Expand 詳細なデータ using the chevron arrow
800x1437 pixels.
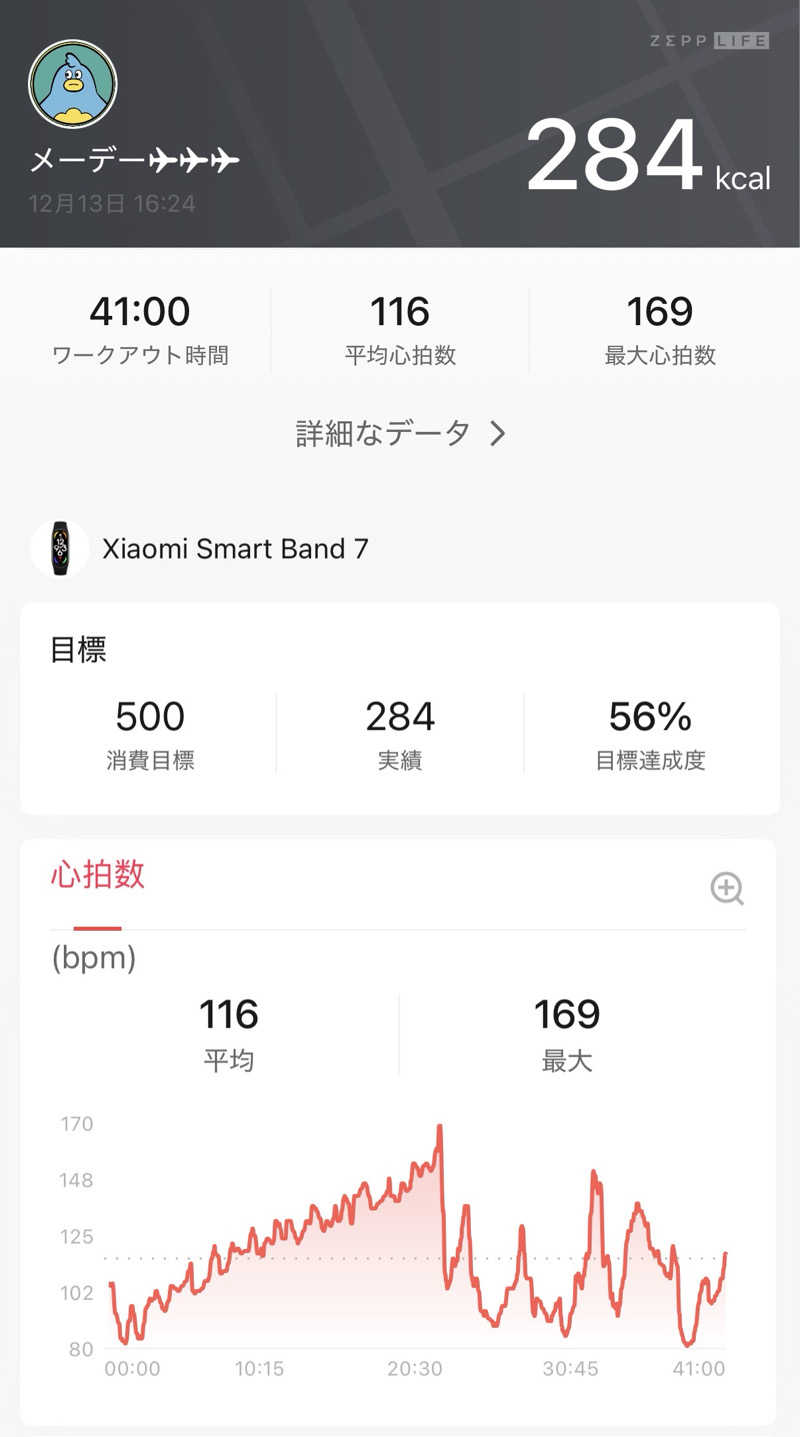point(497,433)
